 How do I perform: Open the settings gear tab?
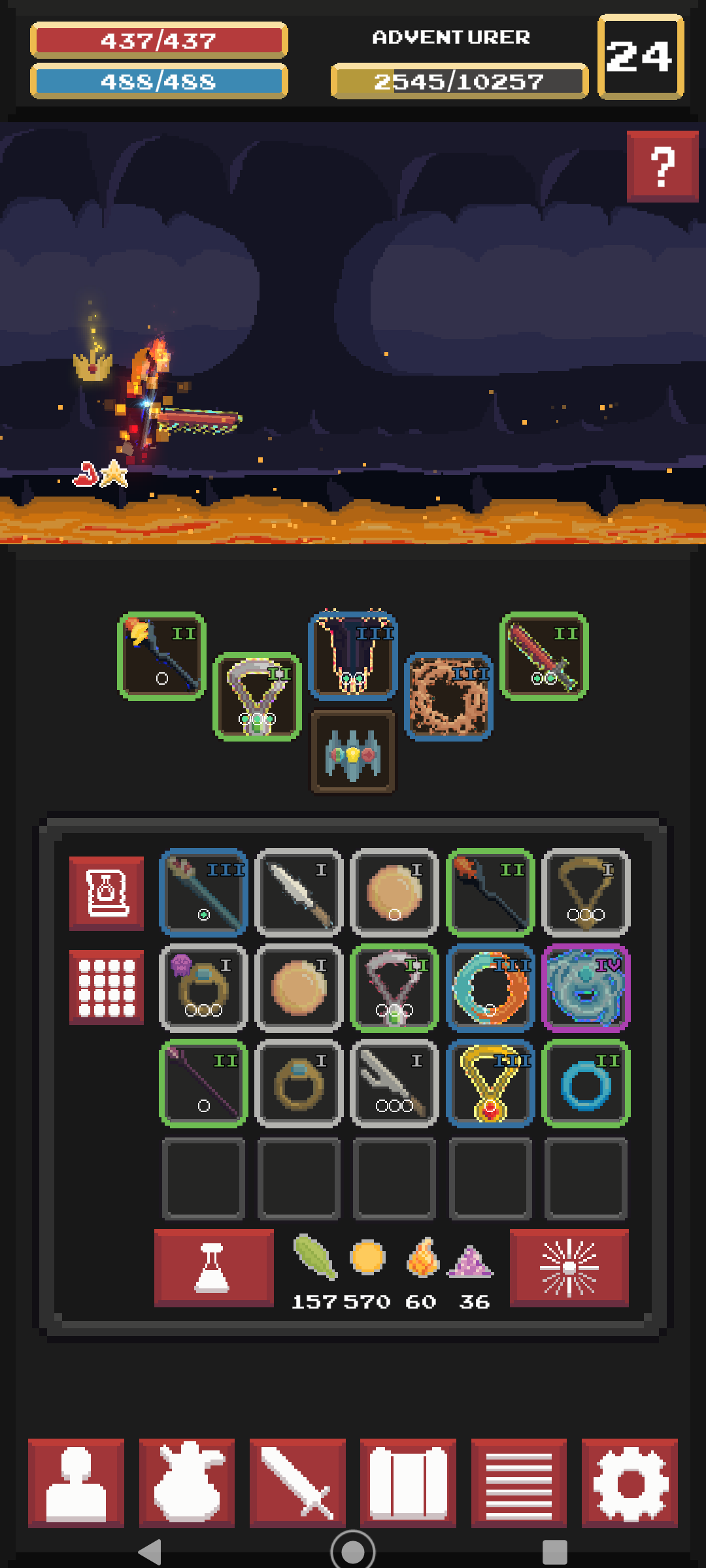[630, 1482]
